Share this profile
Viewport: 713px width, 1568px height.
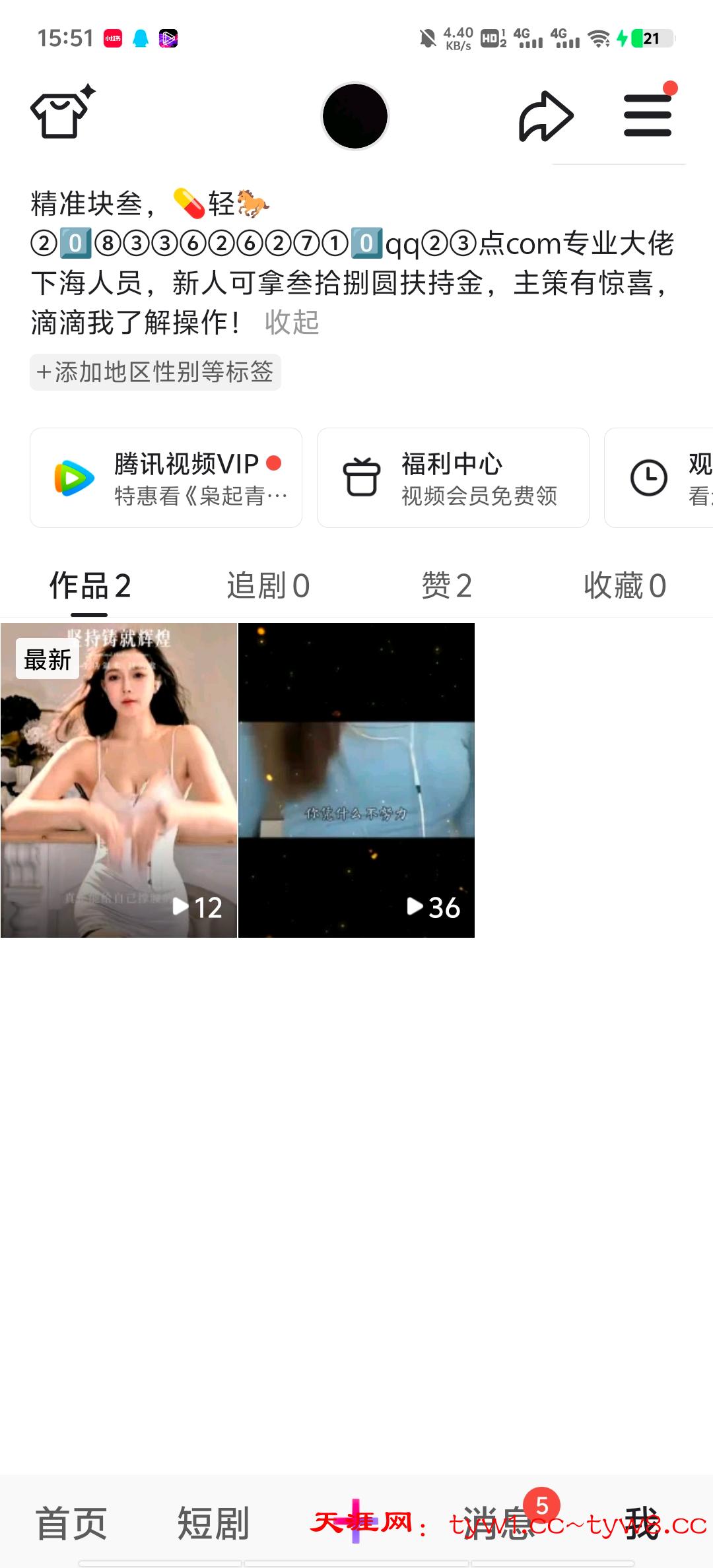(545, 116)
